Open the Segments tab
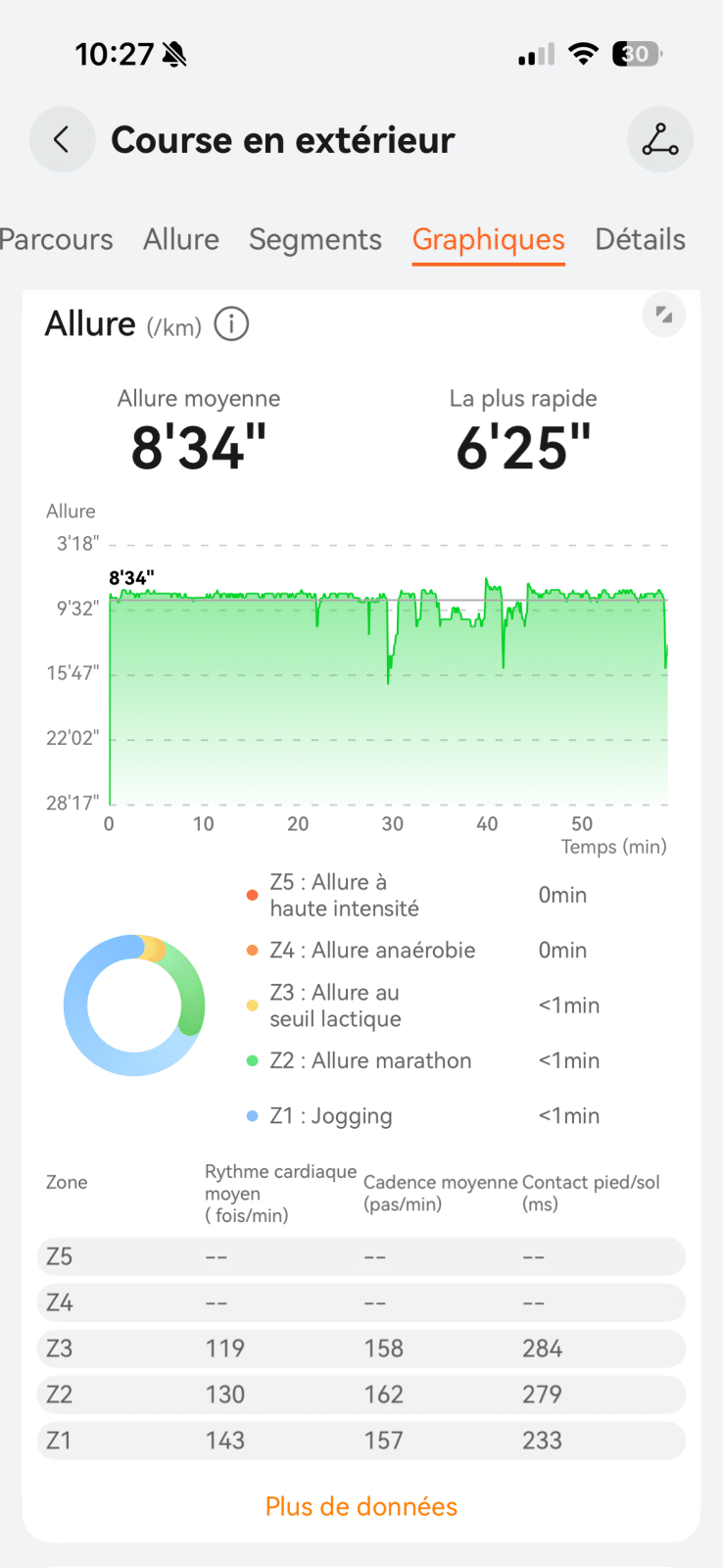723x1568 pixels. 315,239
